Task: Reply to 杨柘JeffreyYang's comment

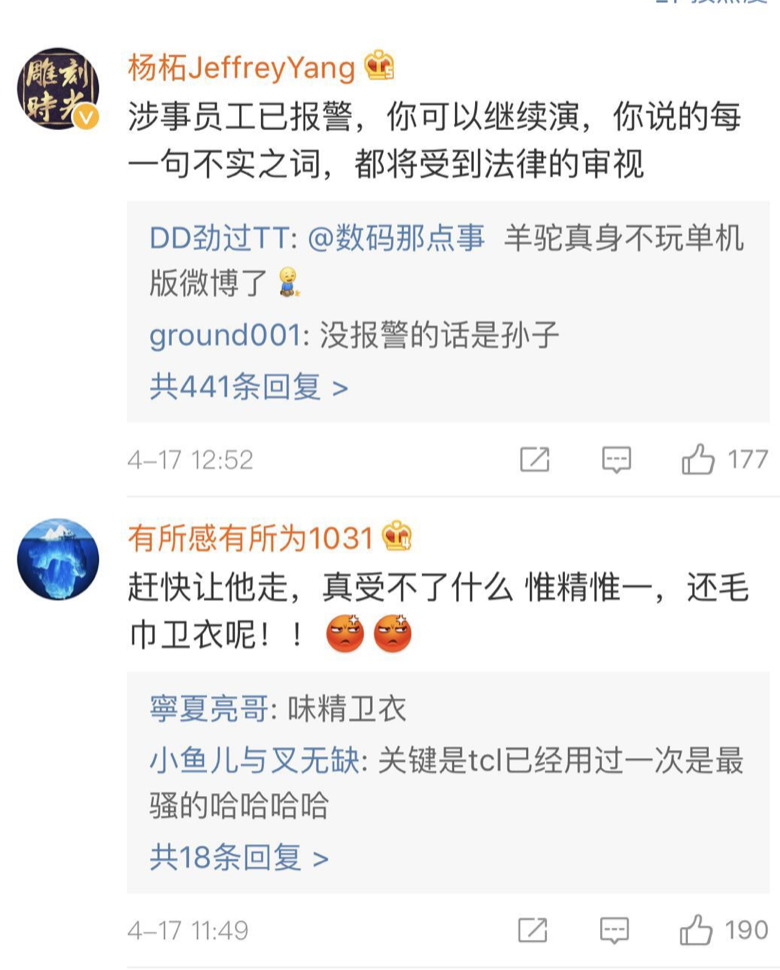Action: click(616, 460)
